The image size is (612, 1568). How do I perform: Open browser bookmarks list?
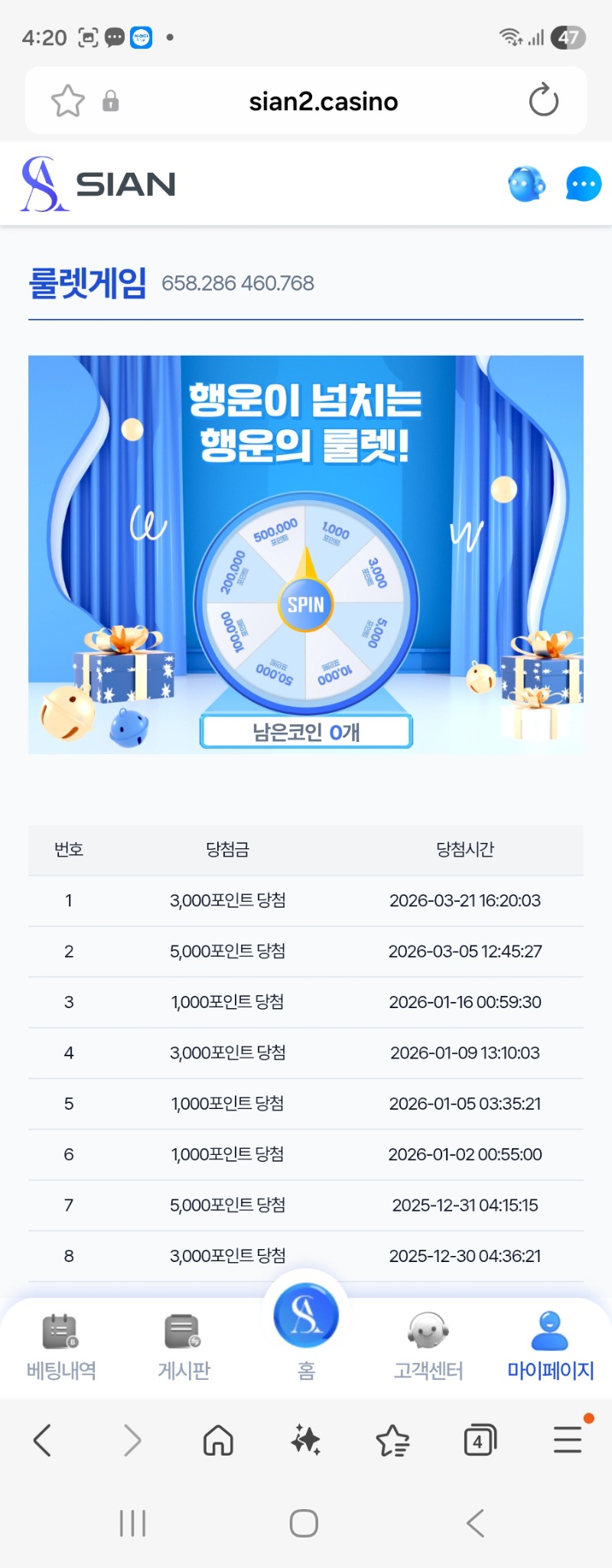tap(393, 1441)
